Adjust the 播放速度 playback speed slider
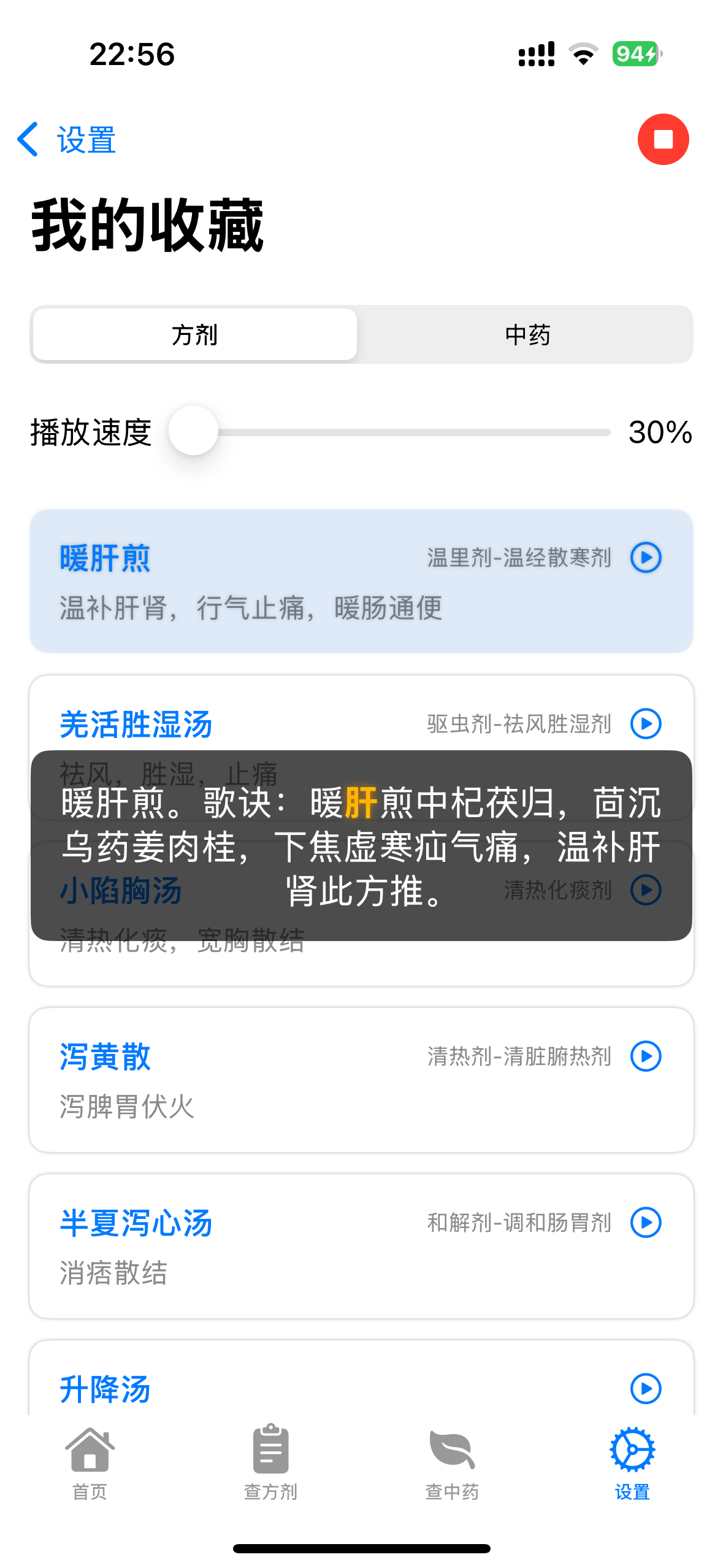The image size is (723, 1568). coord(193,431)
